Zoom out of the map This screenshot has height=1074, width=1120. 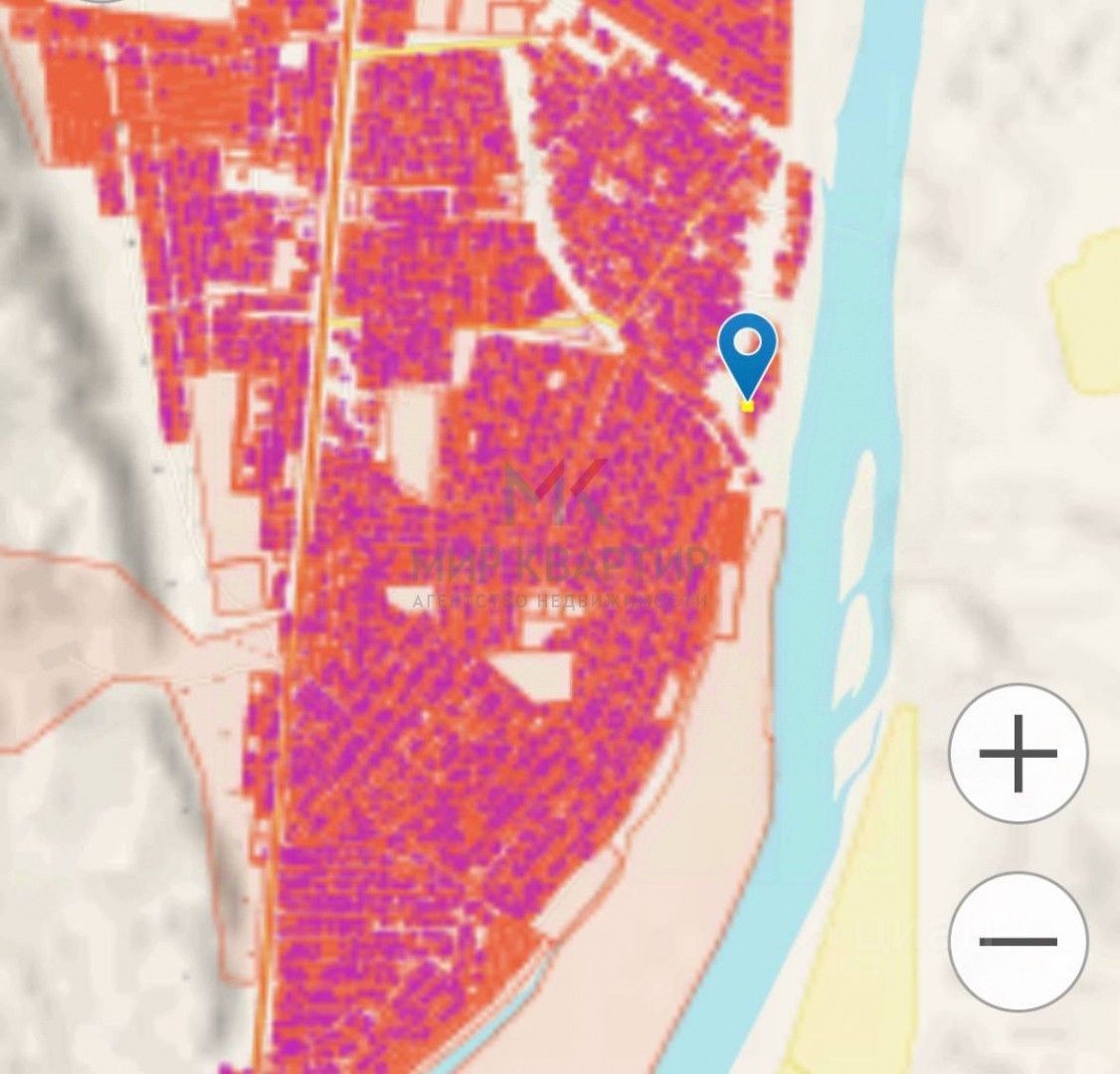1018,941
